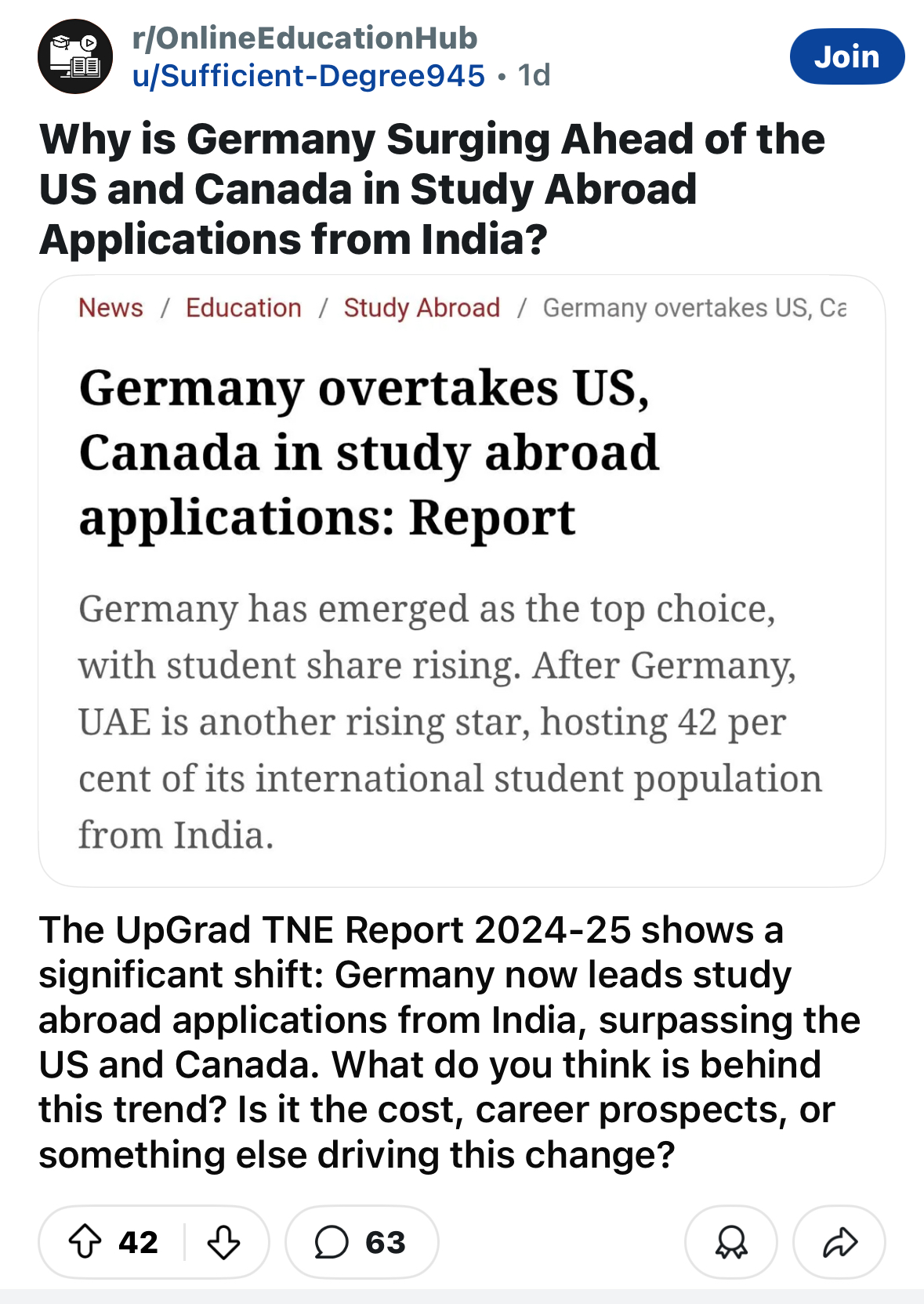The image size is (924, 1304).
Task: Share this post
Action: pyautogui.click(x=839, y=1242)
